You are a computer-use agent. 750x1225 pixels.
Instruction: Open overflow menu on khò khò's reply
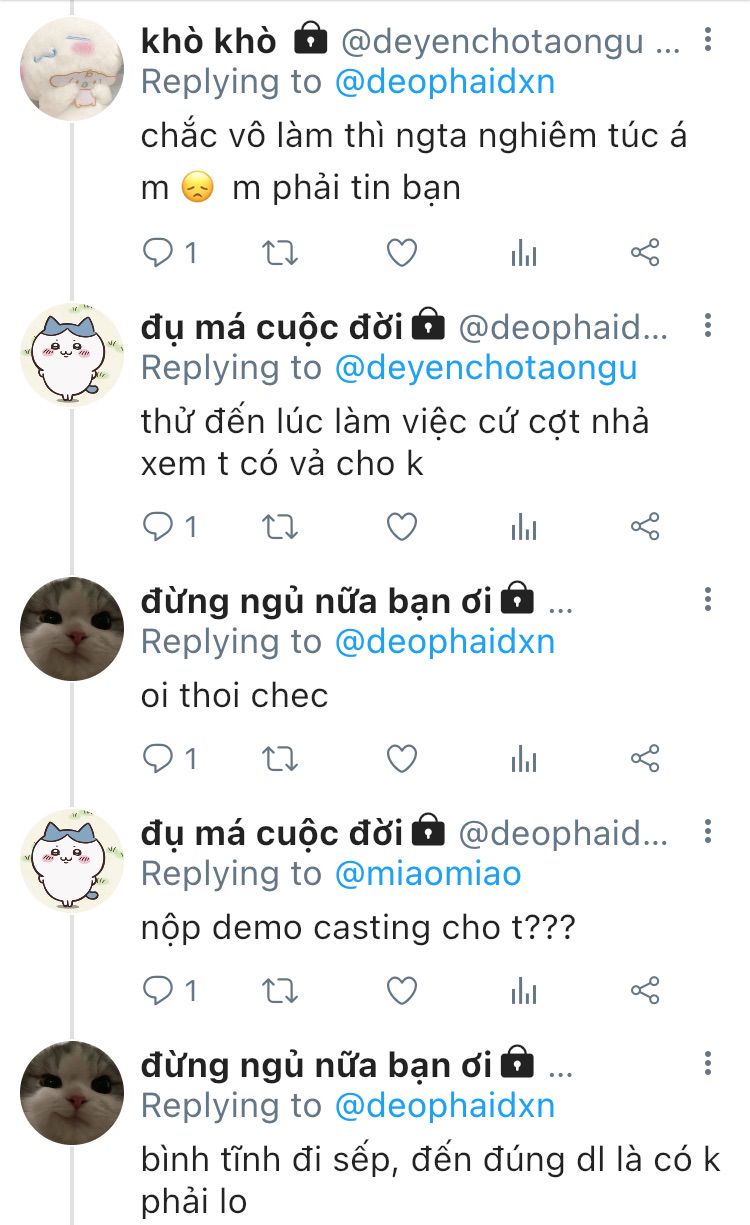pyautogui.click(x=707, y=40)
